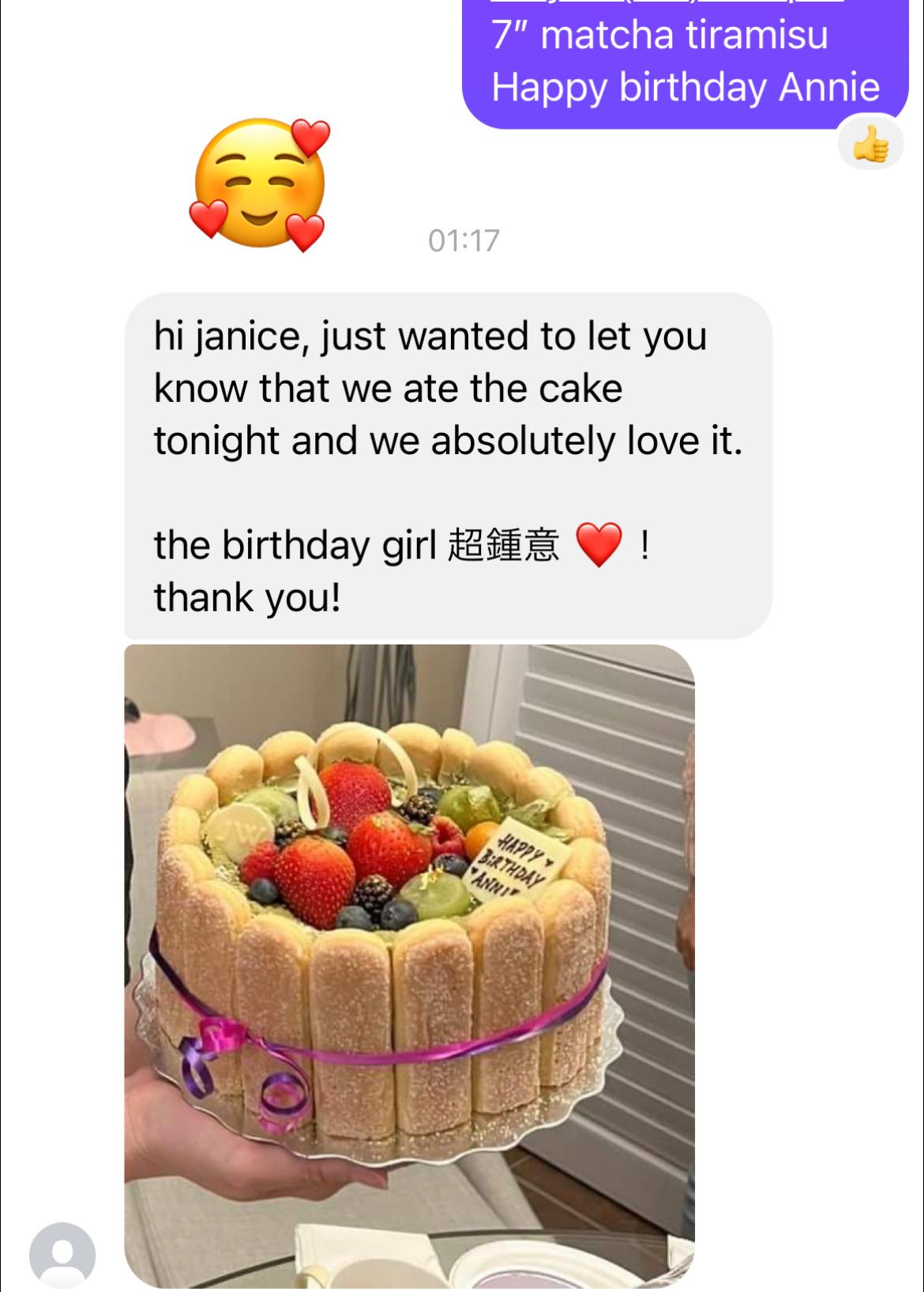
Task: Open the cake photo in the chat
Action: pyautogui.click(x=409, y=963)
